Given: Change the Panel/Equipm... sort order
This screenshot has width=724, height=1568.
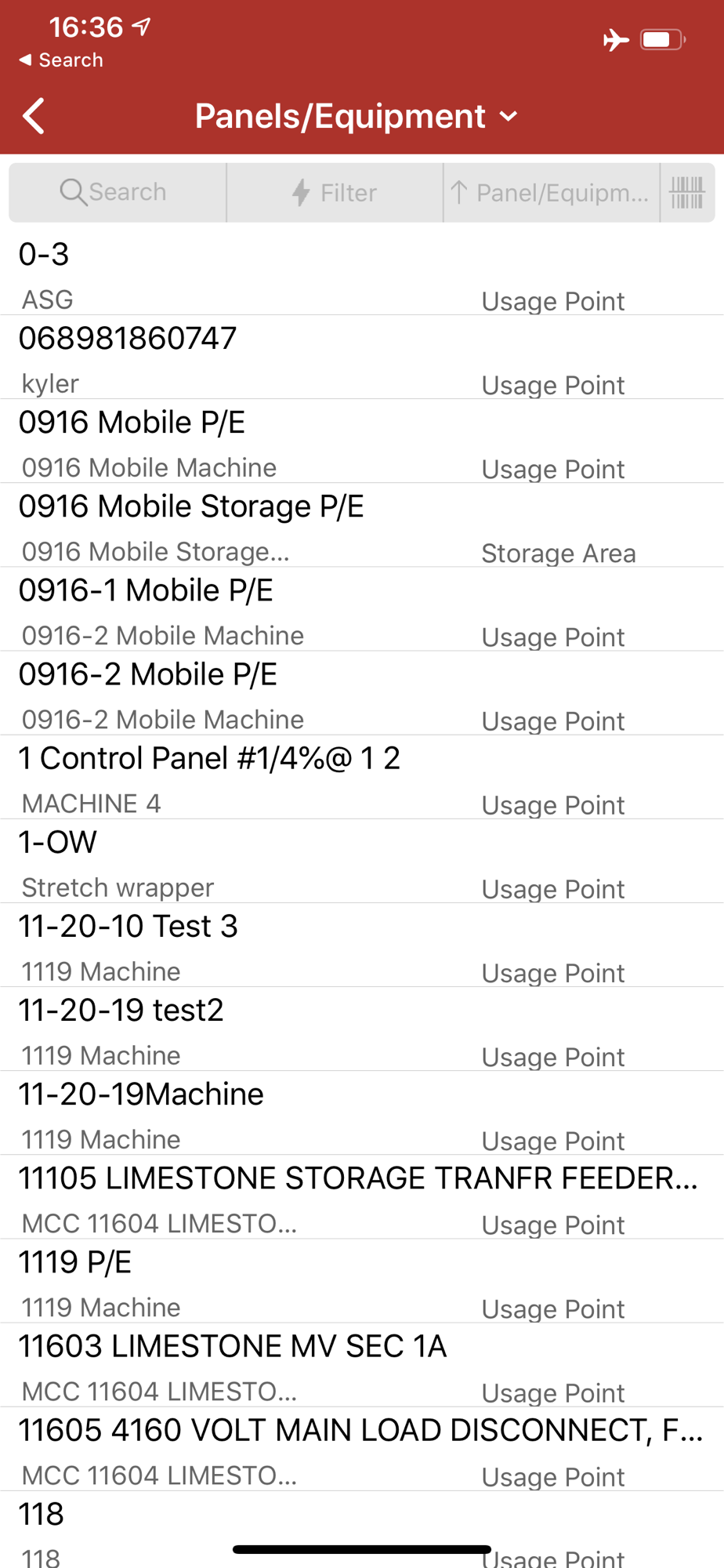Looking at the screenshot, I should [x=551, y=192].
